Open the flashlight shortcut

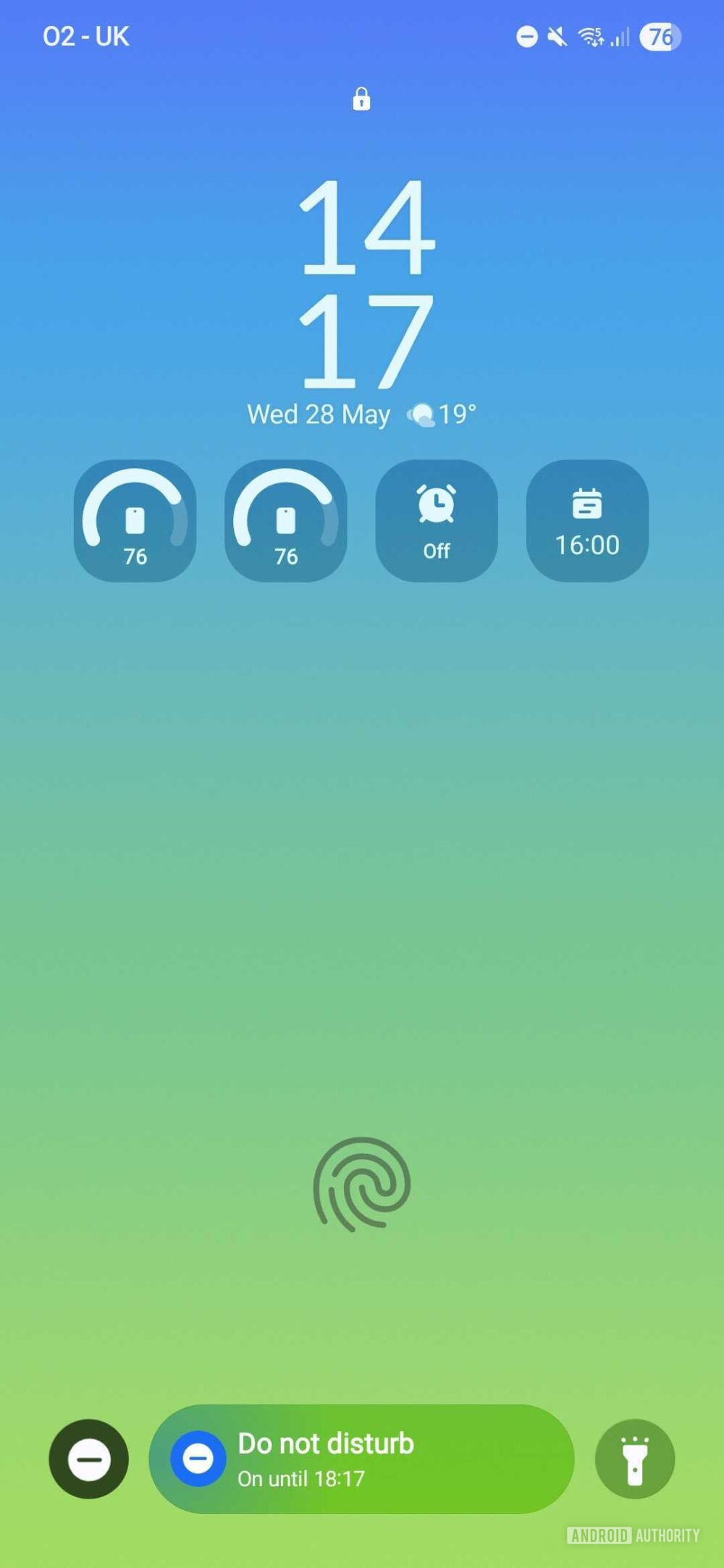635,1459
